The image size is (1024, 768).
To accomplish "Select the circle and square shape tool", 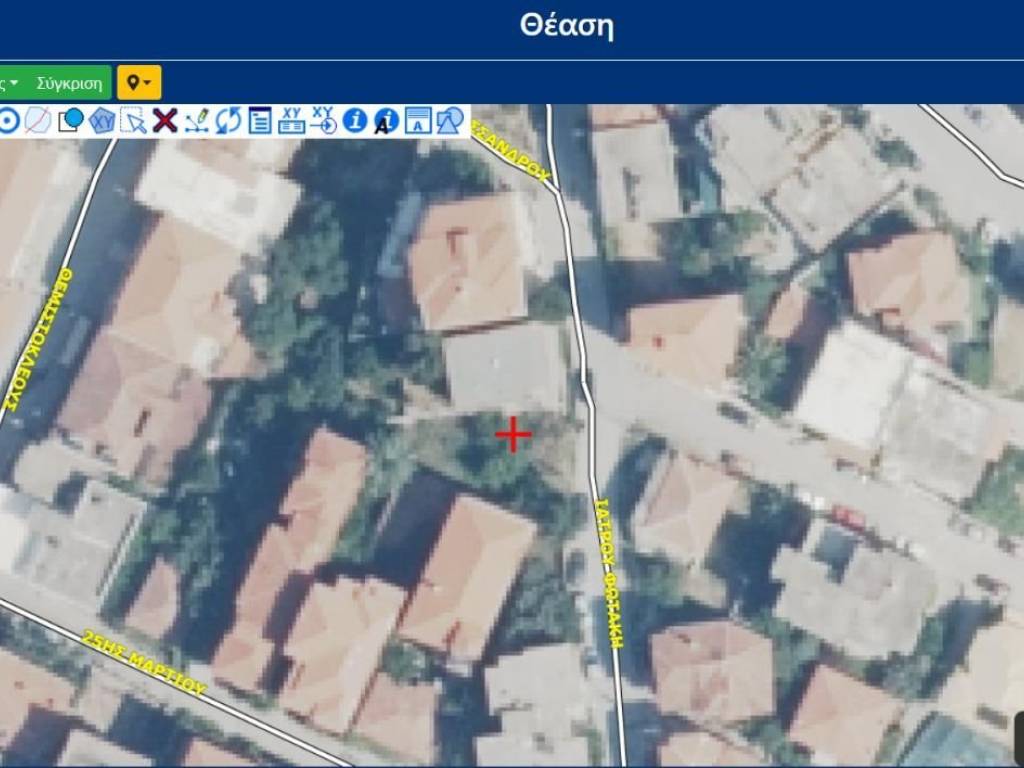I will [x=70, y=121].
